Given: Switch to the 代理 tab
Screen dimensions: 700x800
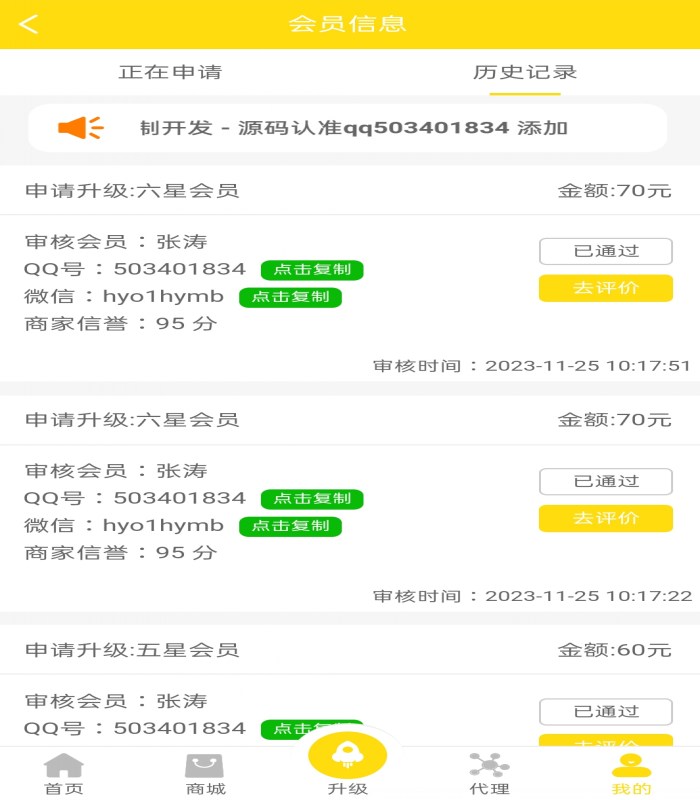Looking at the screenshot, I should coord(489,774).
